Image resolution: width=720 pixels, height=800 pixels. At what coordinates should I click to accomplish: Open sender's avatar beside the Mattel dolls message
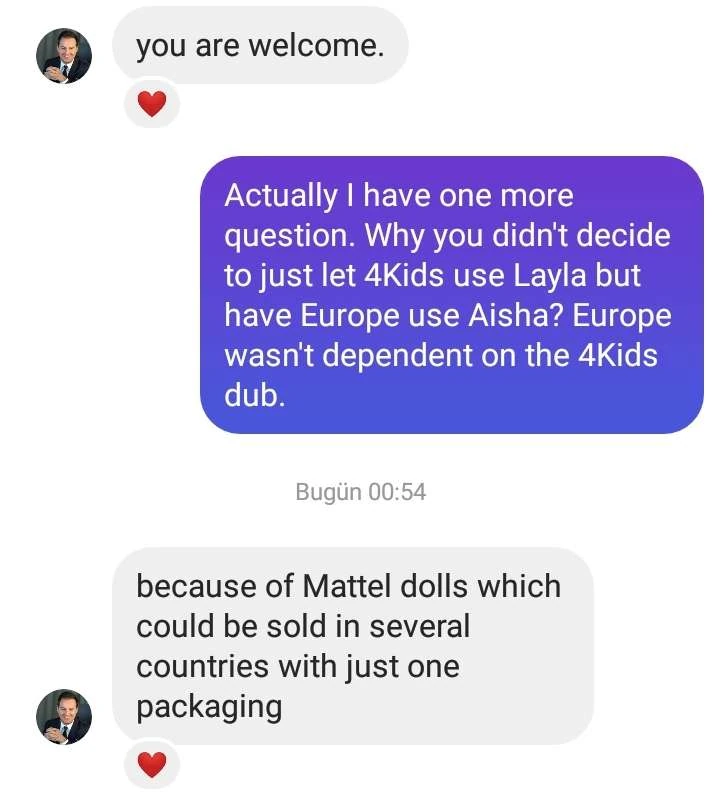[x=64, y=717]
